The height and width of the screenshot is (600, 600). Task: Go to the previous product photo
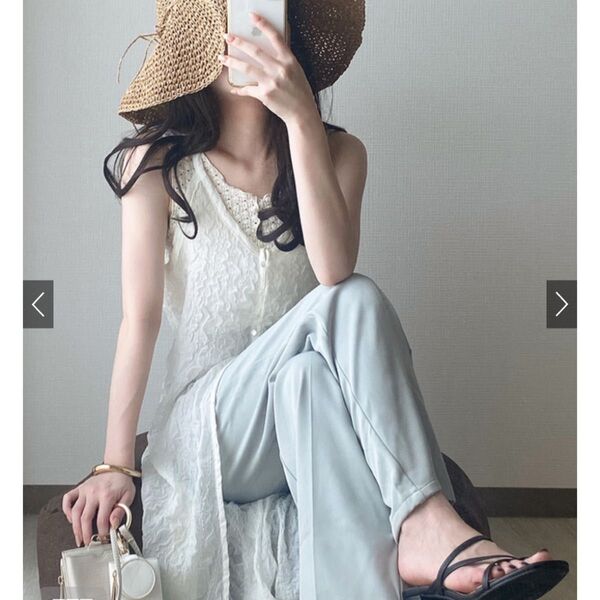click(38, 304)
